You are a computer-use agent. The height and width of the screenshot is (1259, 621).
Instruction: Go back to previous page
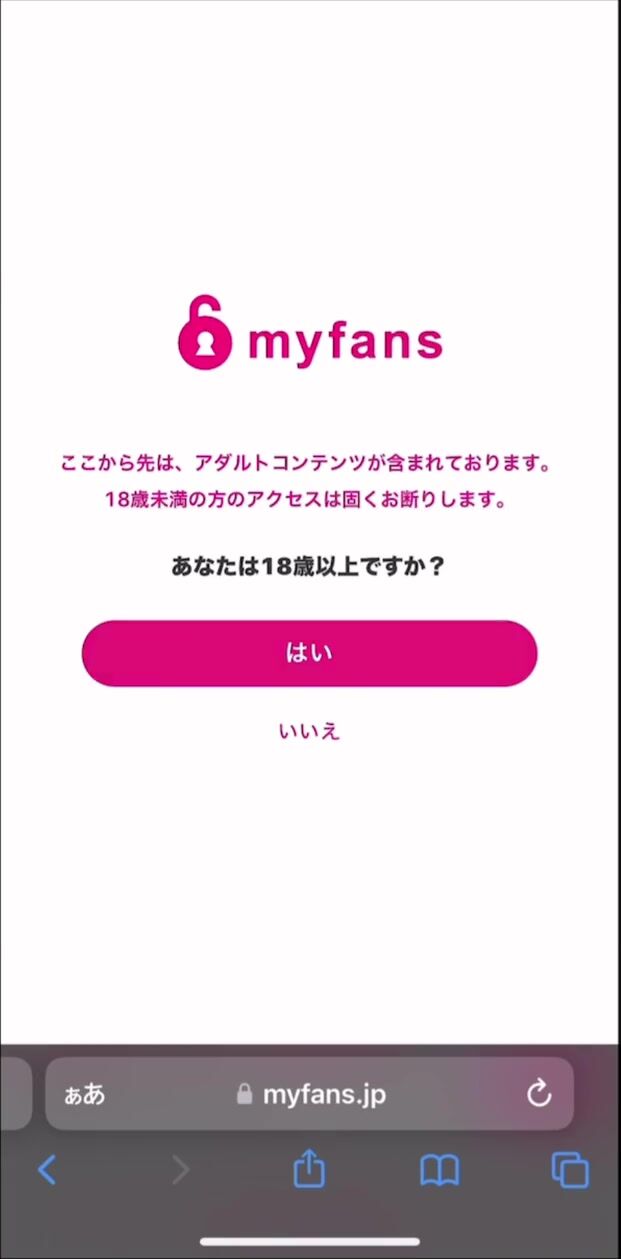tap(46, 1169)
